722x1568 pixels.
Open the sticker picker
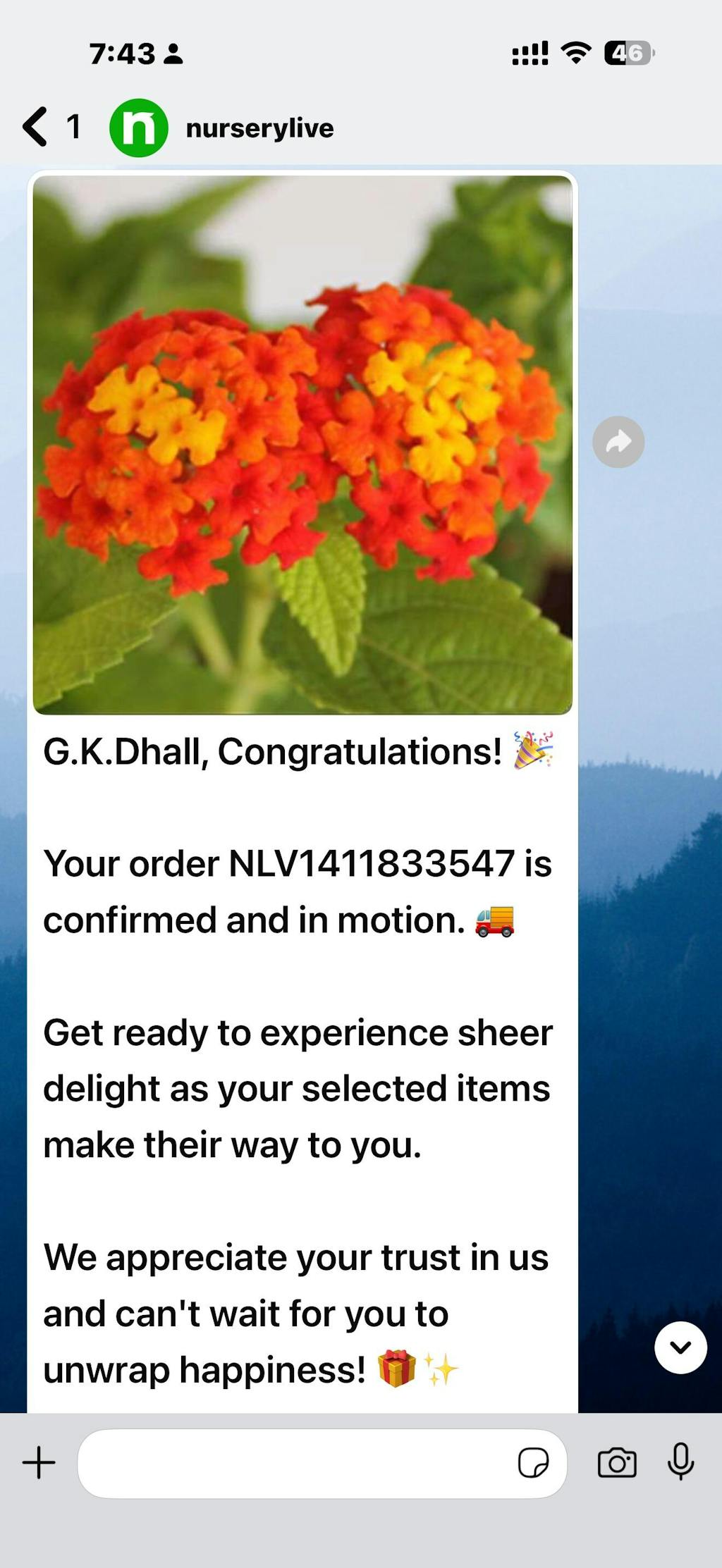(533, 1463)
